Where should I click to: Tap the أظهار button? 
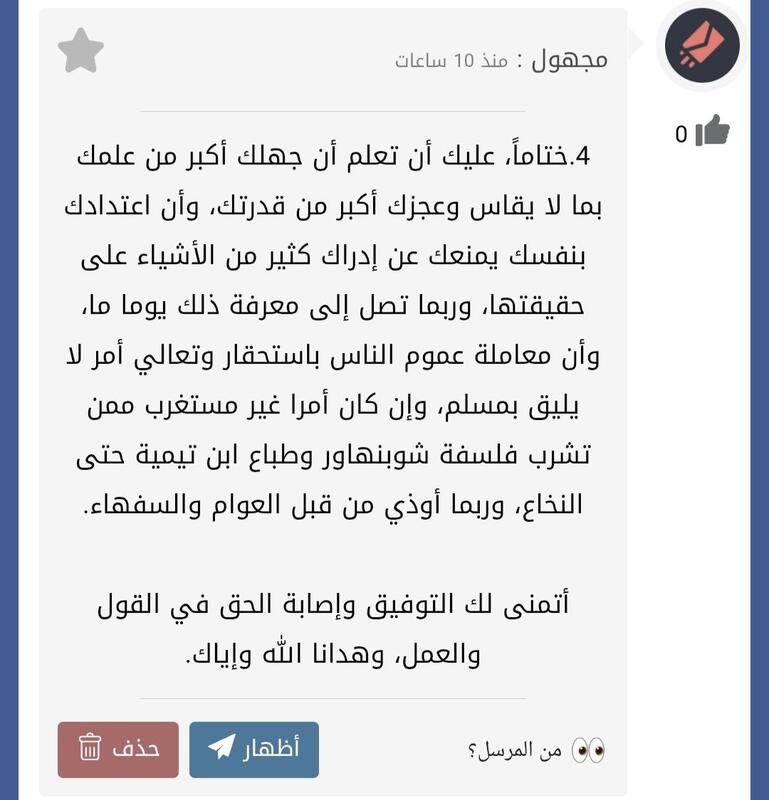[x=254, y=749]
